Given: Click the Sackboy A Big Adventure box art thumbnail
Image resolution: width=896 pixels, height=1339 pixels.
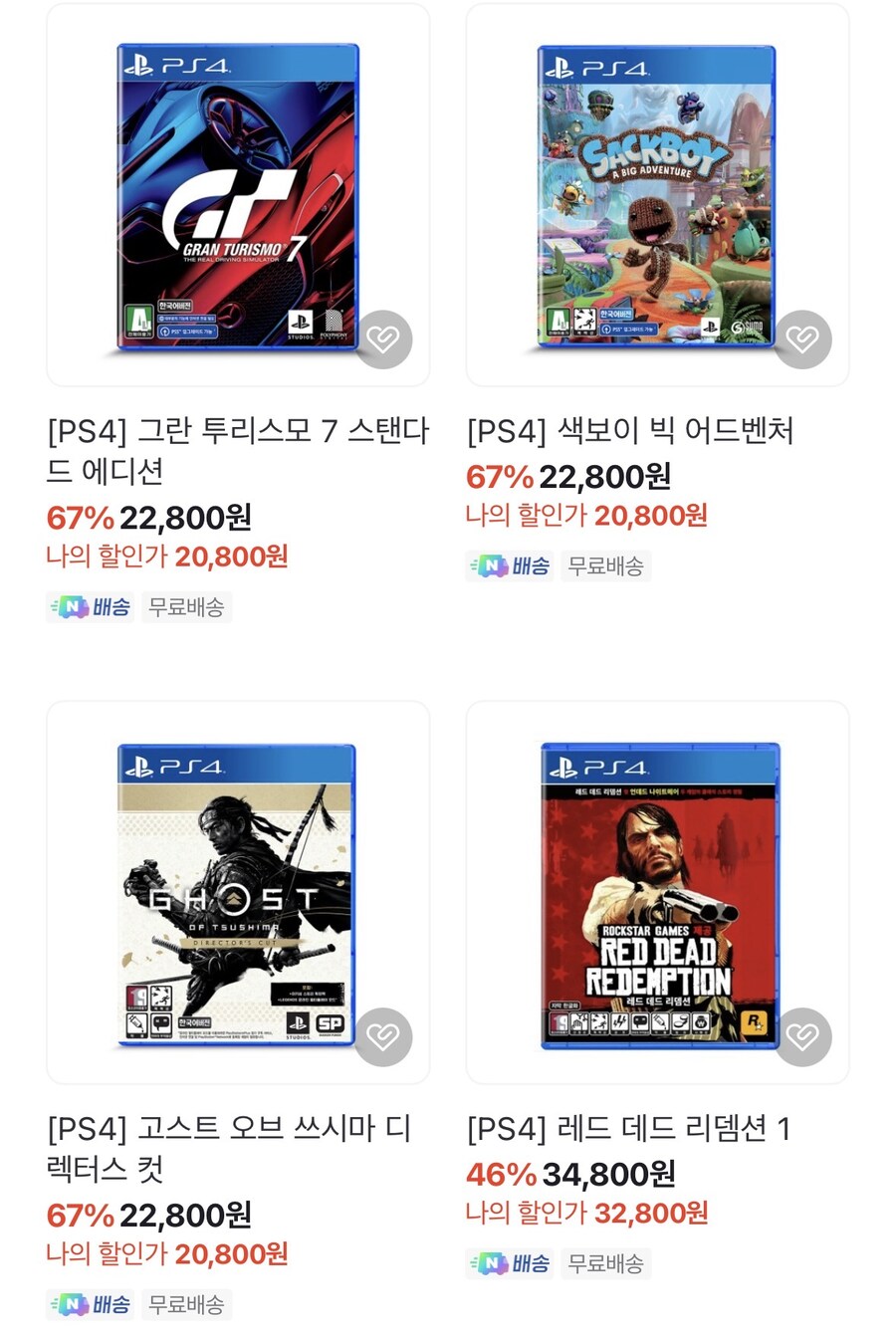Looking at the screenshot, I should click(657, 194).
